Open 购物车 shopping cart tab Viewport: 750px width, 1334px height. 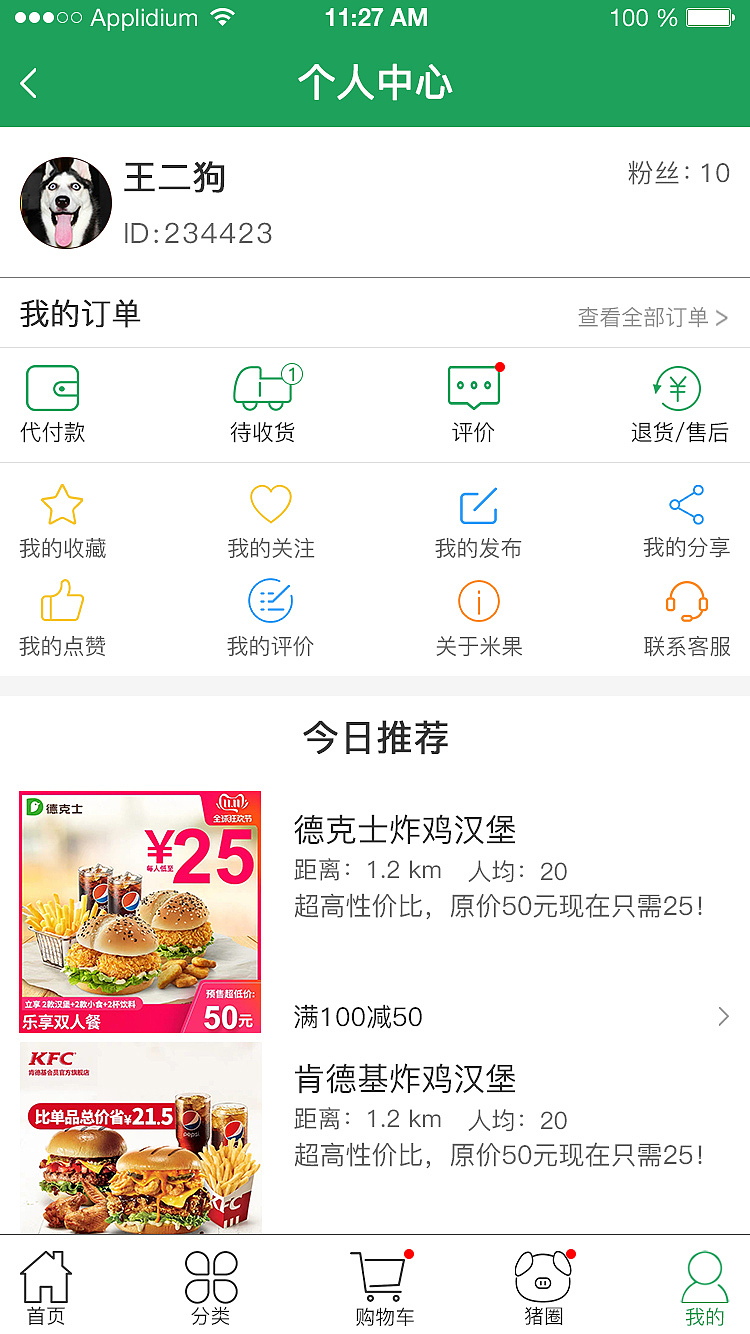[373, 1285]
